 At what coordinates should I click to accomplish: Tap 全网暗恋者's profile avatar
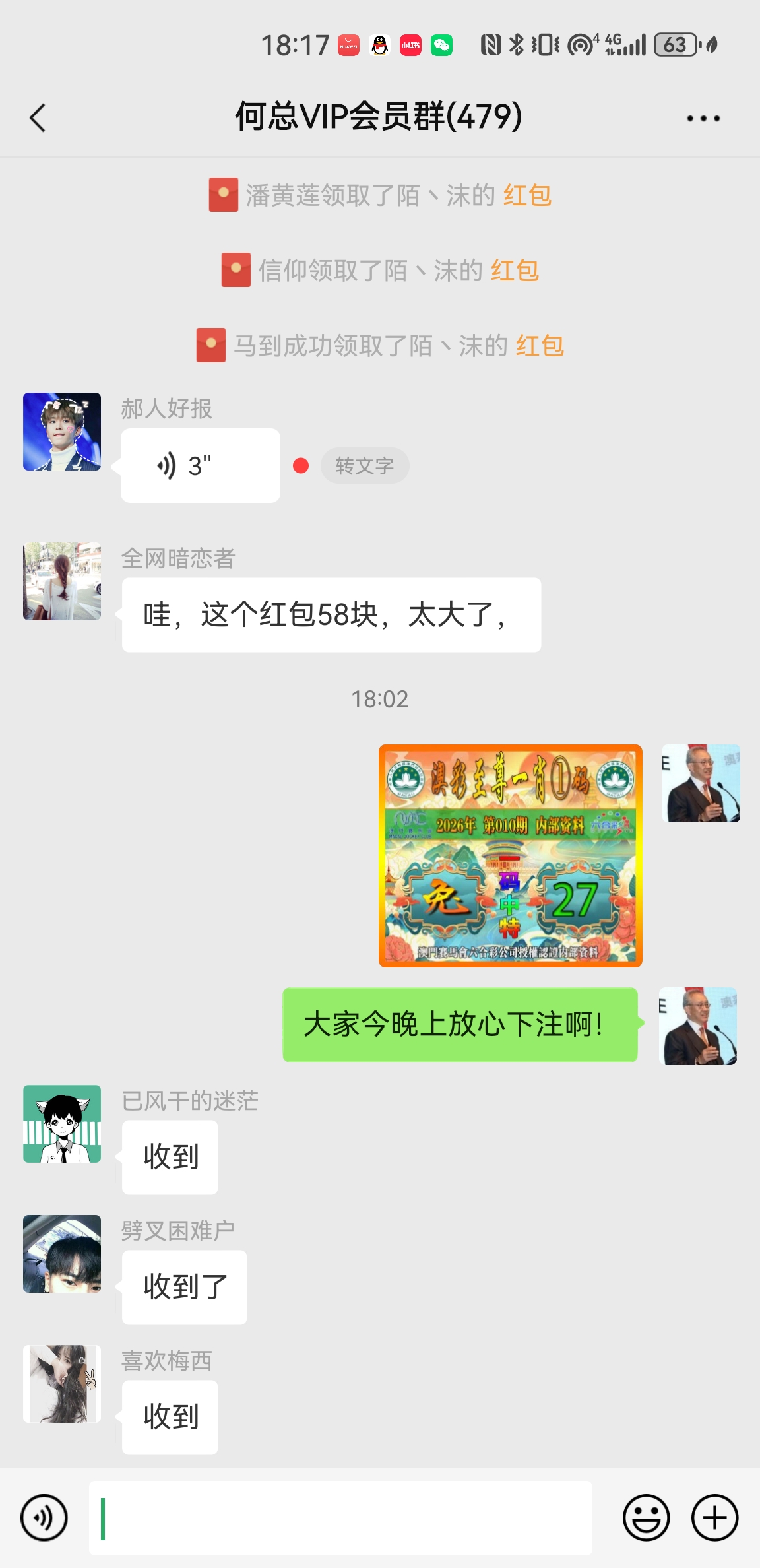[x=61, y=581]
